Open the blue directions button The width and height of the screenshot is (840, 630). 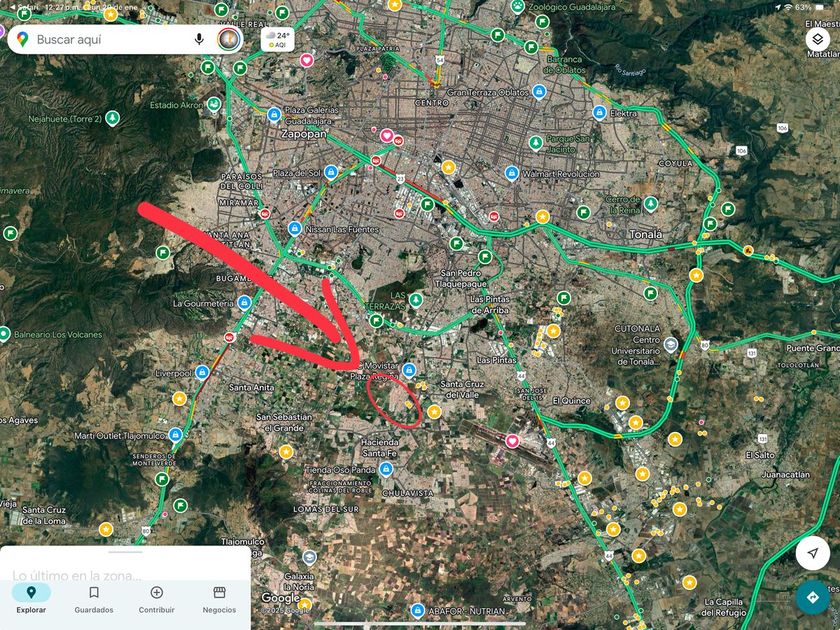click(813, 597)
